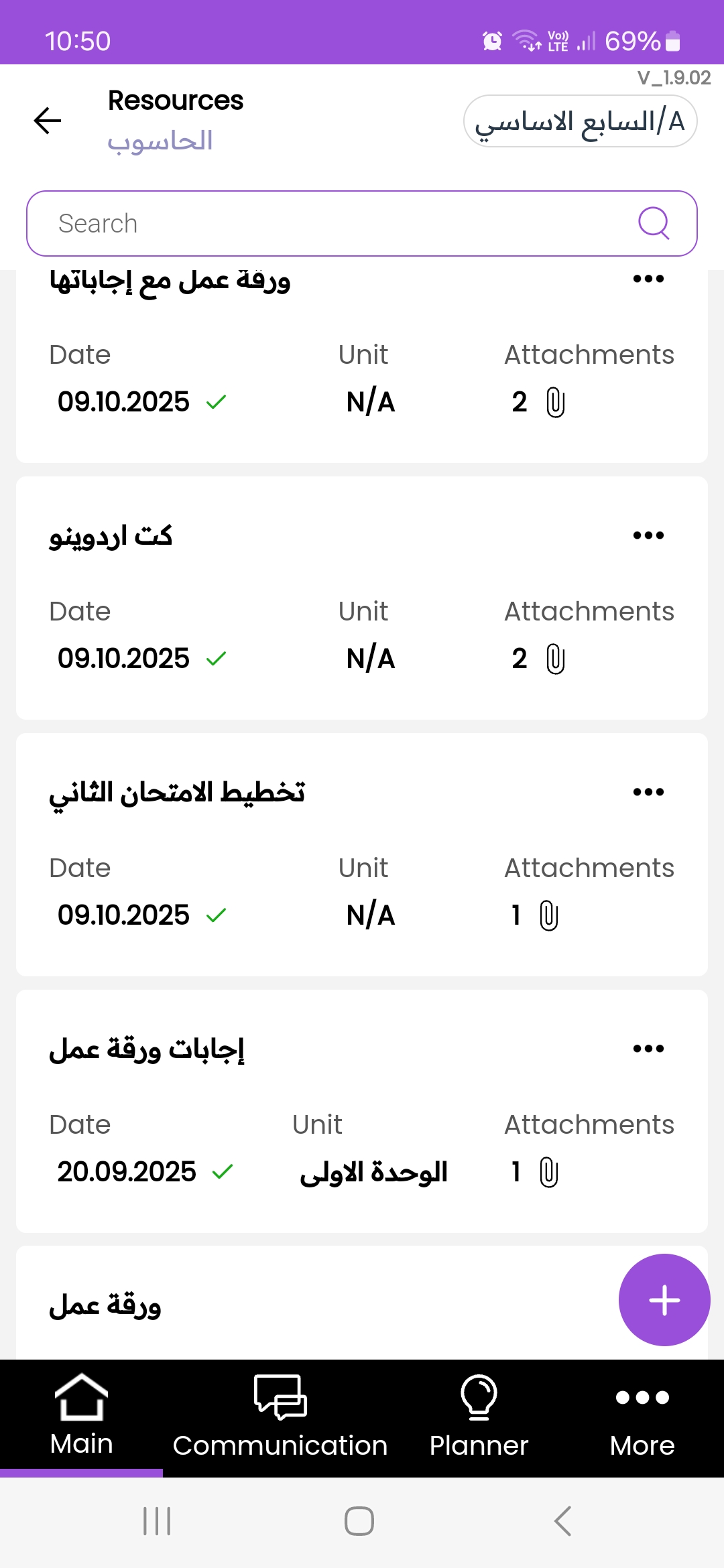Tap the magnifier icon in search box

(654, 223)
